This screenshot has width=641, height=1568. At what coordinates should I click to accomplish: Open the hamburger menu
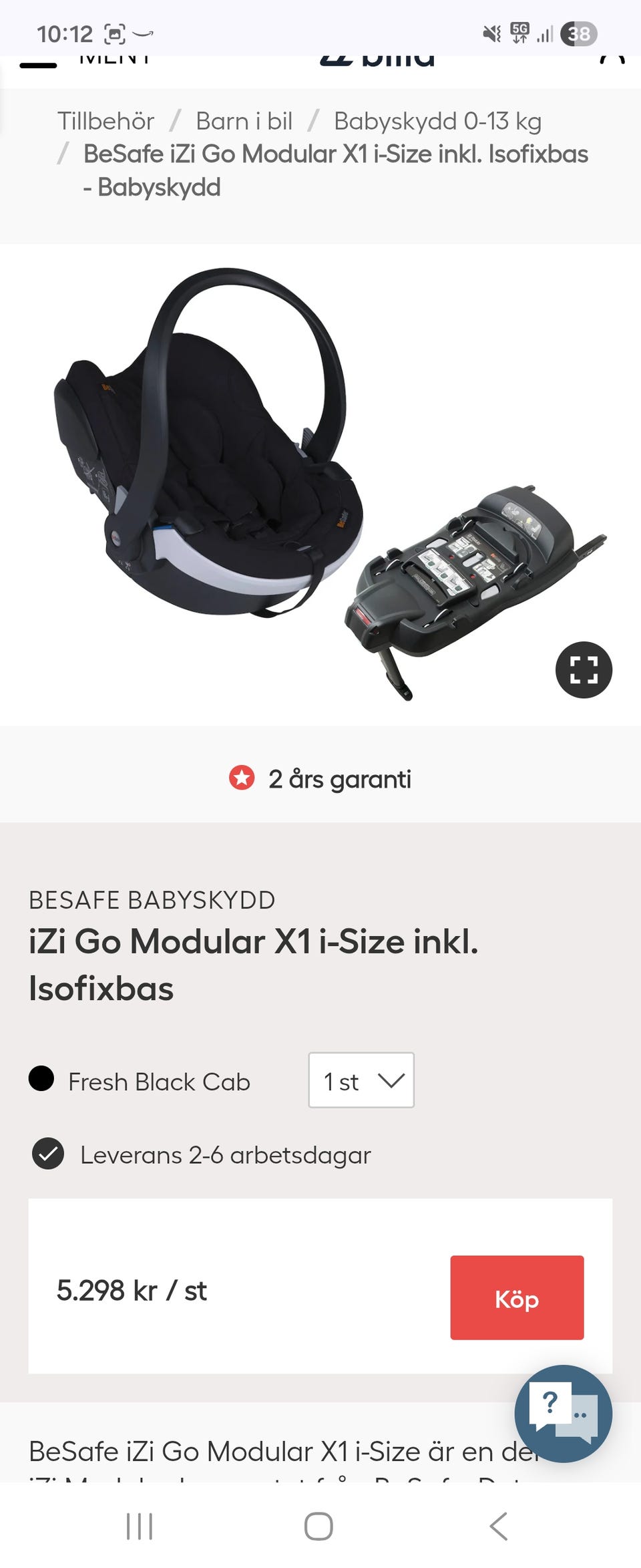[39, 65]
